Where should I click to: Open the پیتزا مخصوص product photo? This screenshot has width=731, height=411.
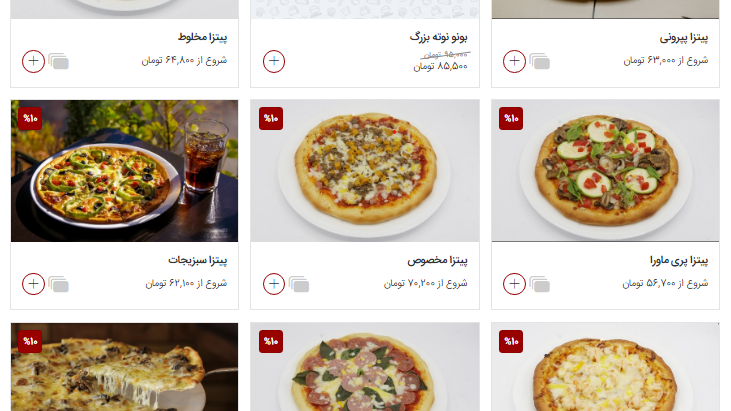(365, 171)
